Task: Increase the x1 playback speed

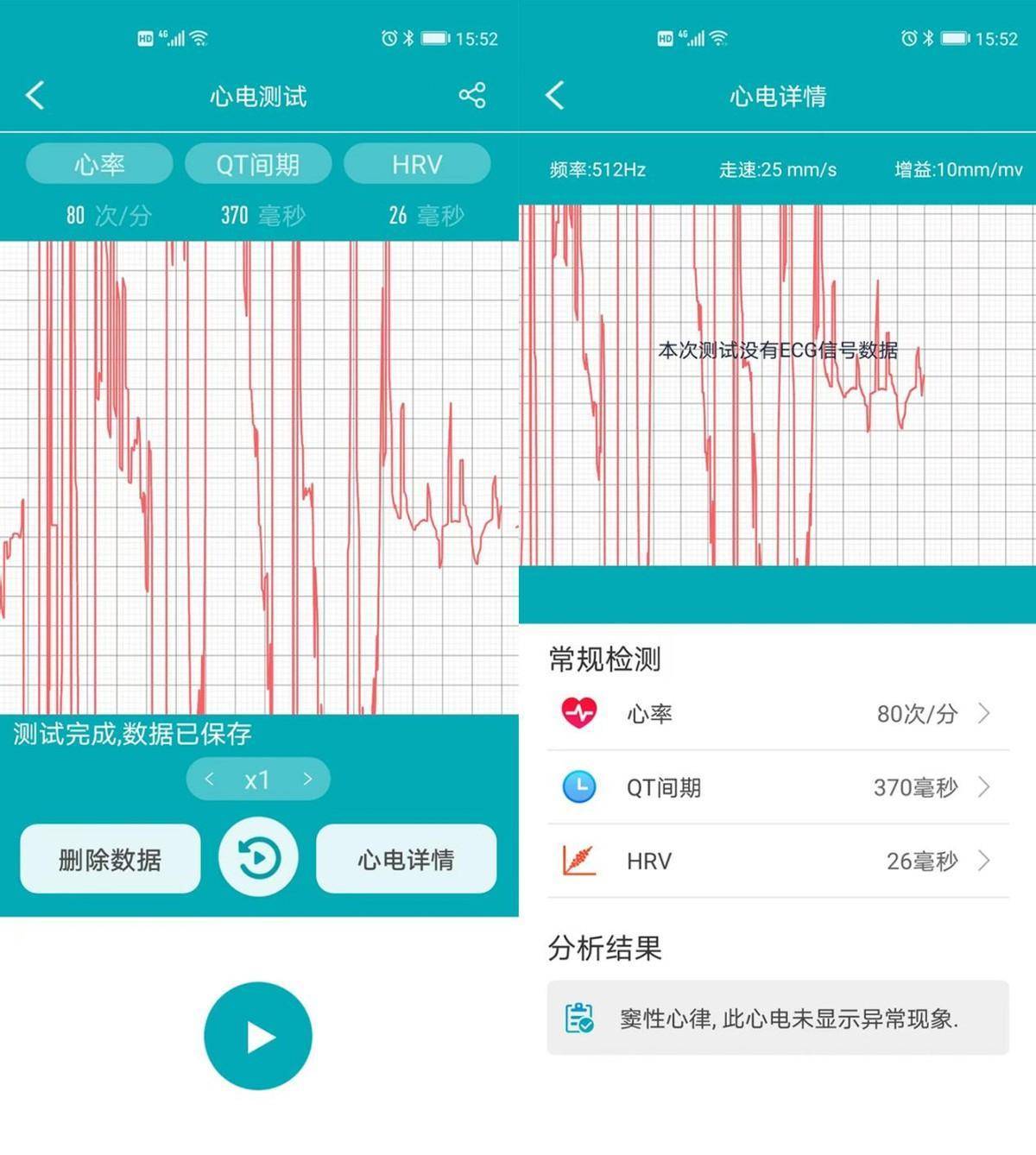Action: (x=307, y=779)
